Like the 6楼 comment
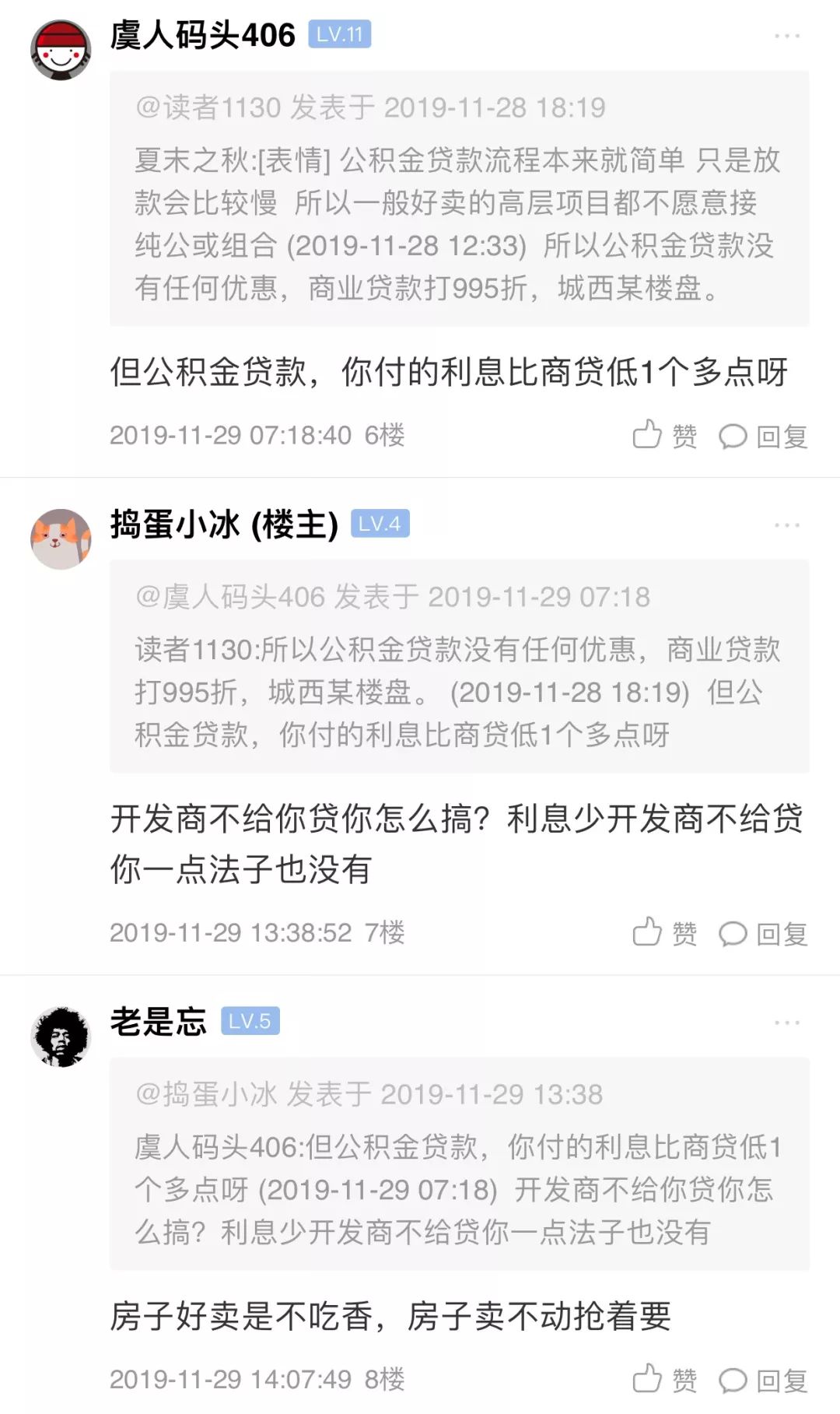The image size is (840, 1414). [664, 436]
